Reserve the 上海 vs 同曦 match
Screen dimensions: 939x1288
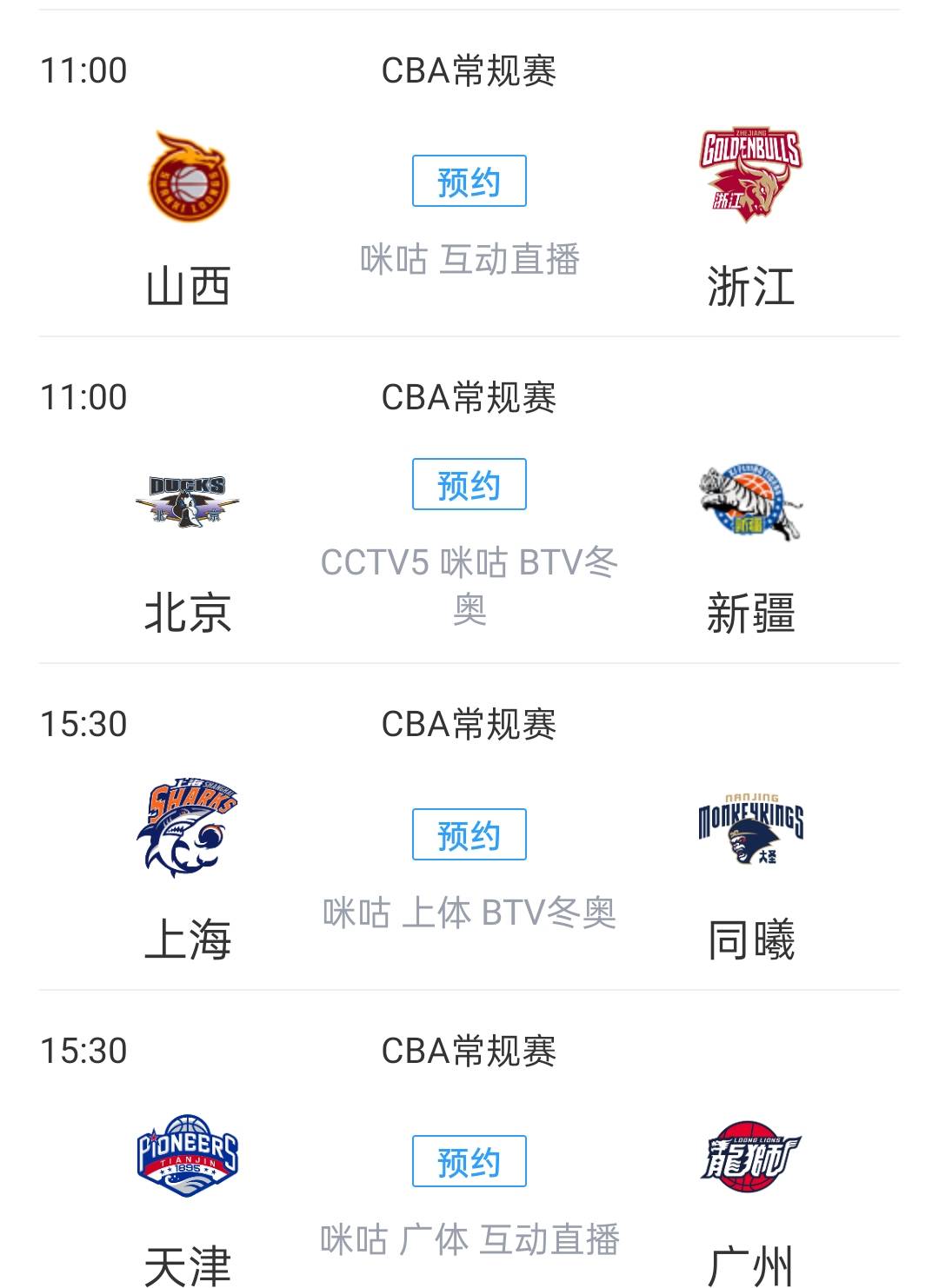click(x=469, y=833)
